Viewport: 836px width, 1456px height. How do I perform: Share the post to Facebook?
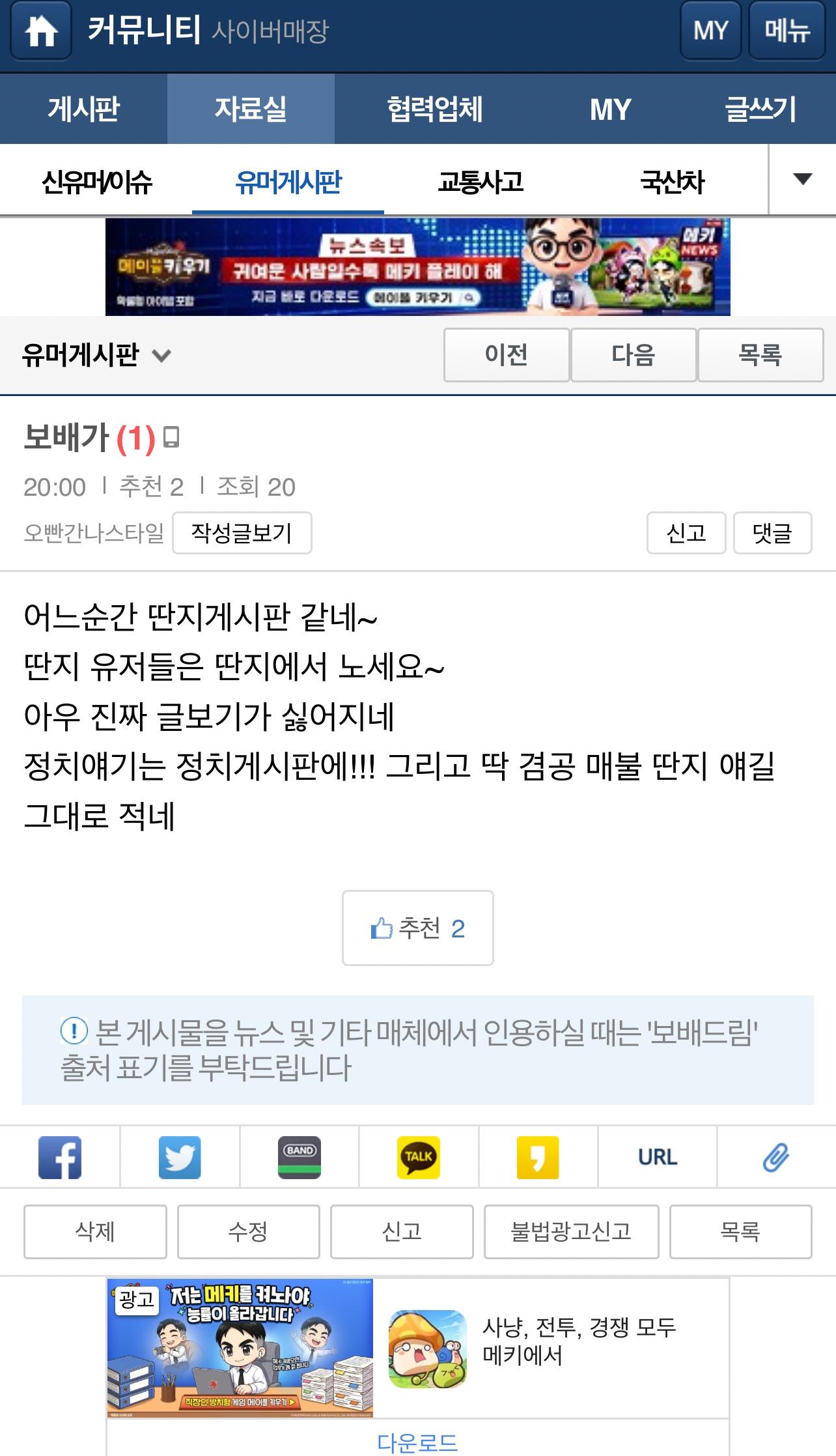[x=60, y=1158]
